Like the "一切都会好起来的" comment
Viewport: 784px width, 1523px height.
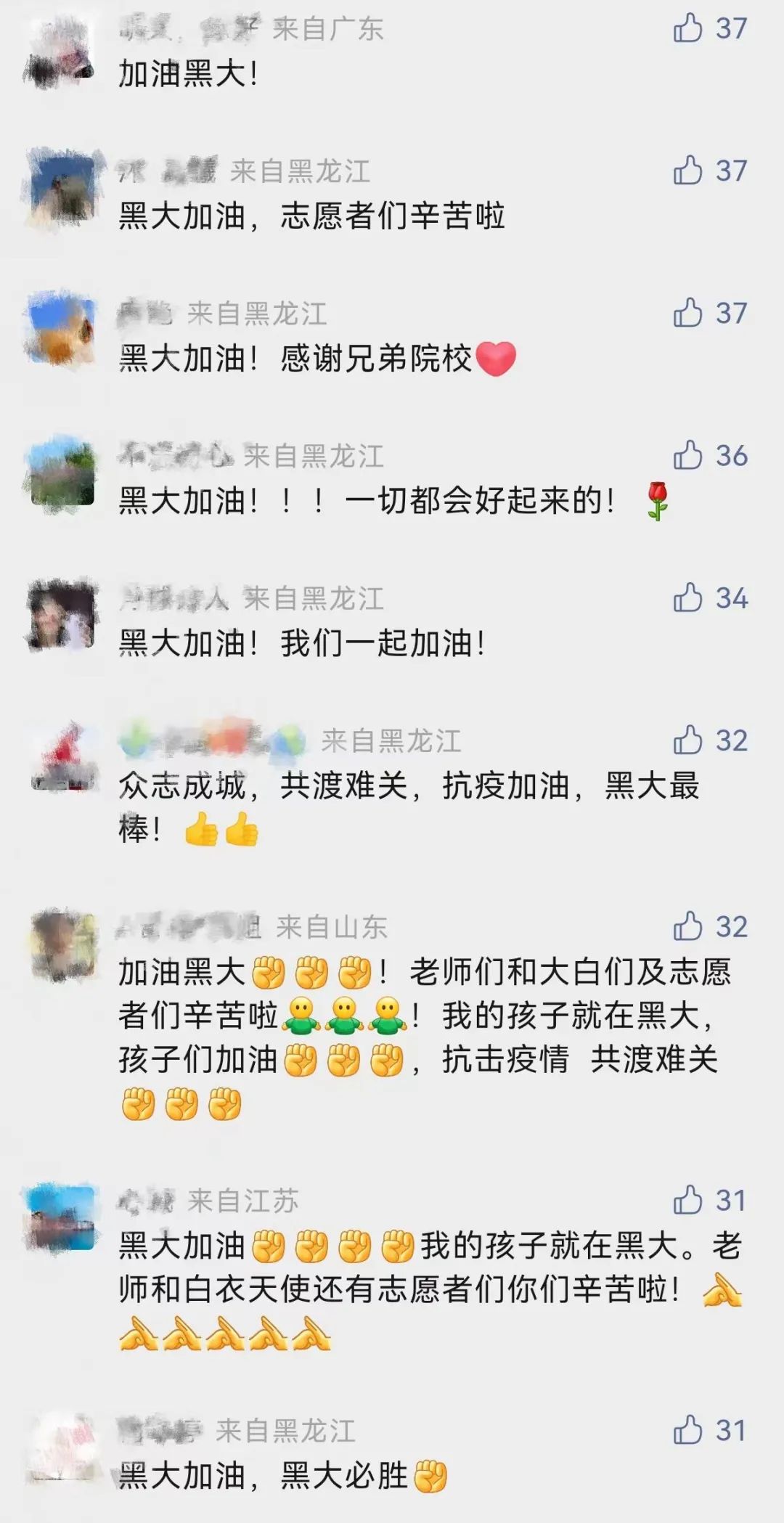[688, 456]
